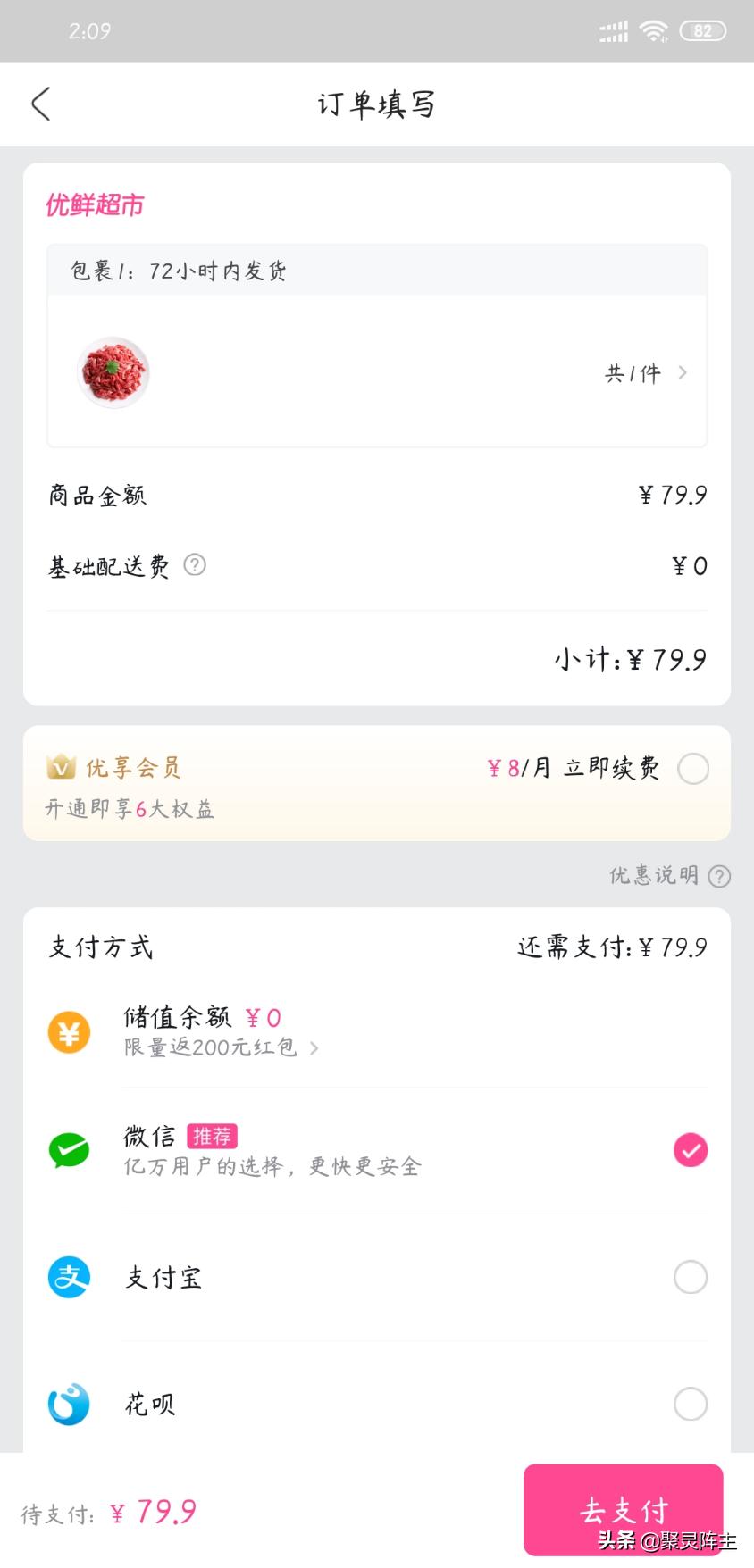
Task: Click the yellow stored-balance ¥ icon
Action: click(x=69, y=1031)
